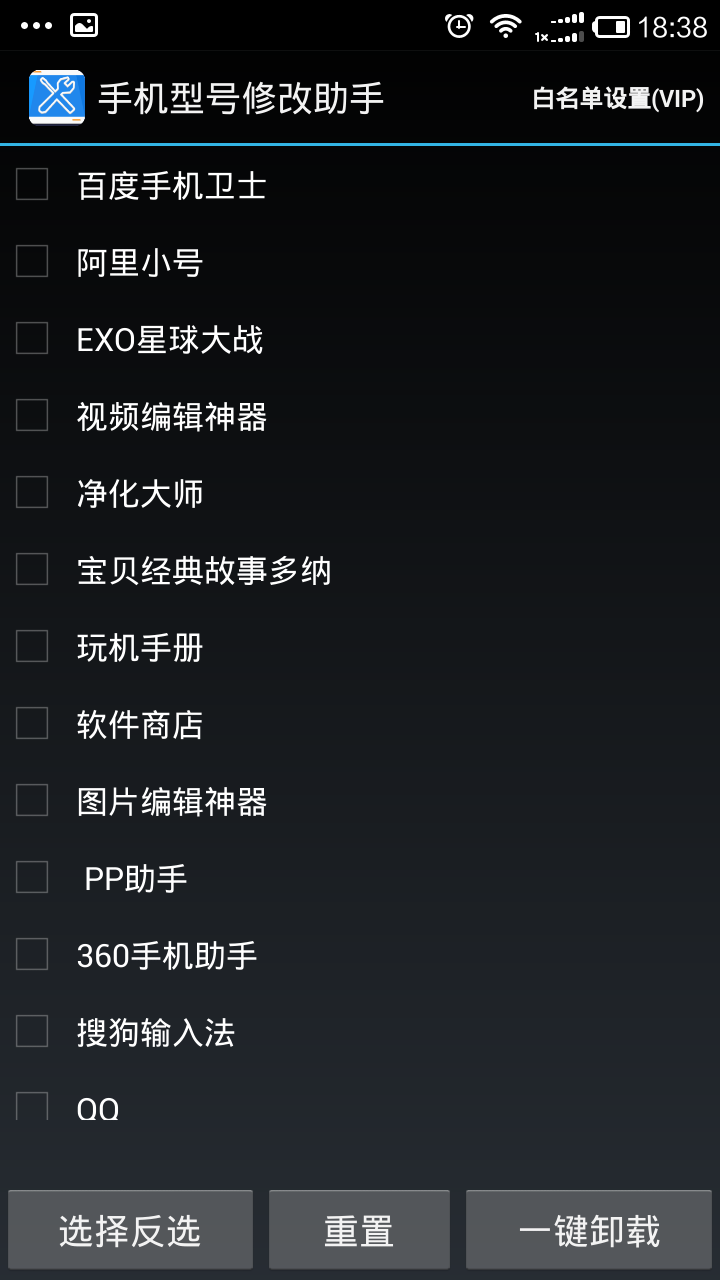Tick the 搜狗输入法 checkbox

point(32,1031)
